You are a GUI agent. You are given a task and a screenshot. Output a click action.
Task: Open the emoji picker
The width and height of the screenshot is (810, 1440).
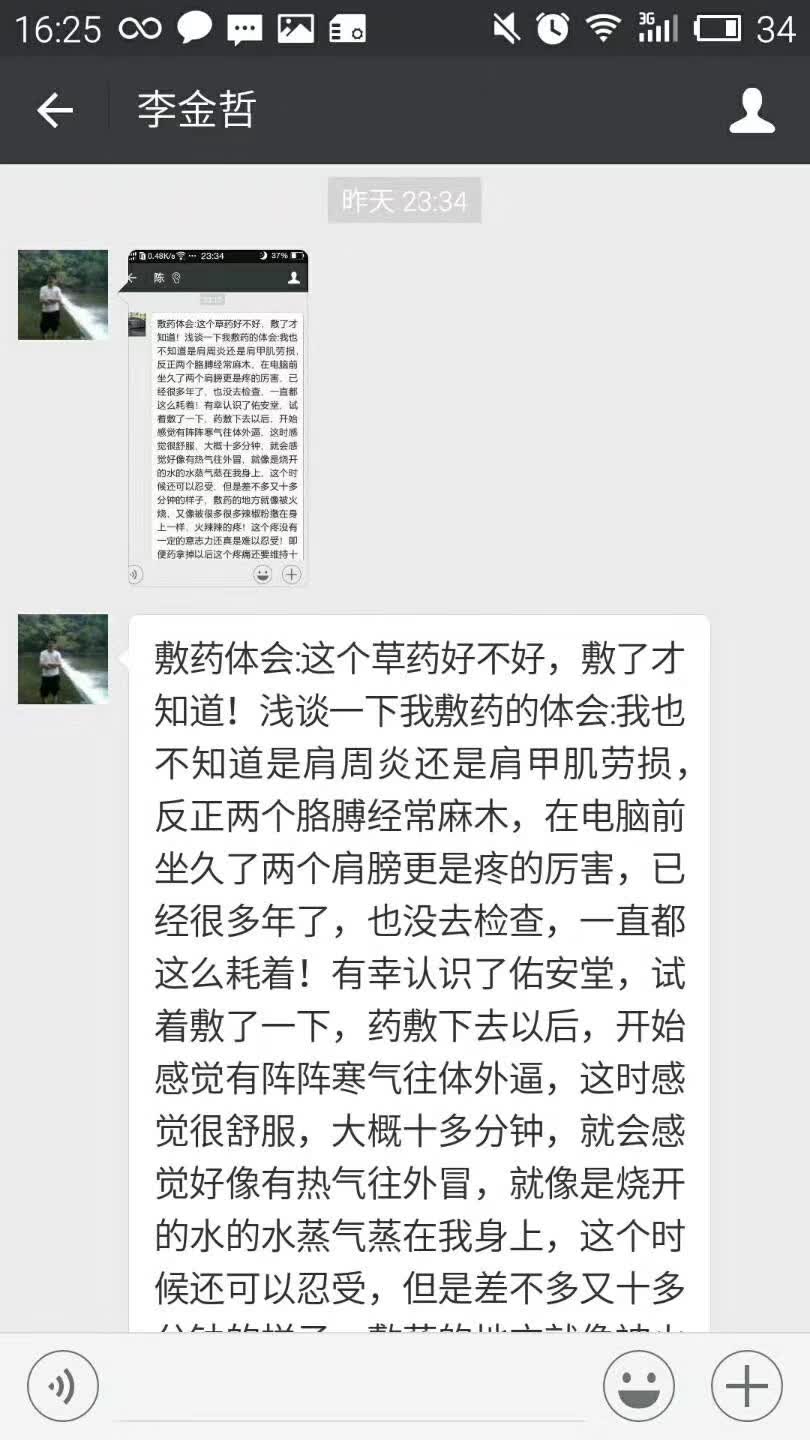coord(638,1386)
